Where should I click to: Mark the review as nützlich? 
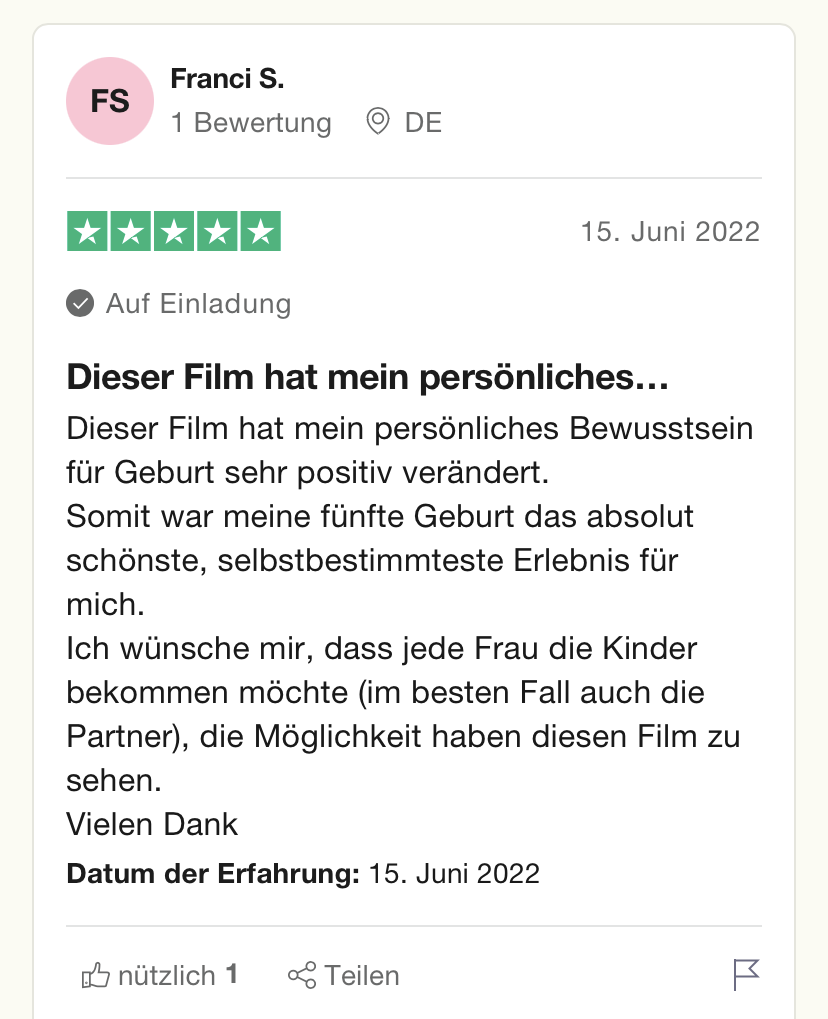[158, 975]
